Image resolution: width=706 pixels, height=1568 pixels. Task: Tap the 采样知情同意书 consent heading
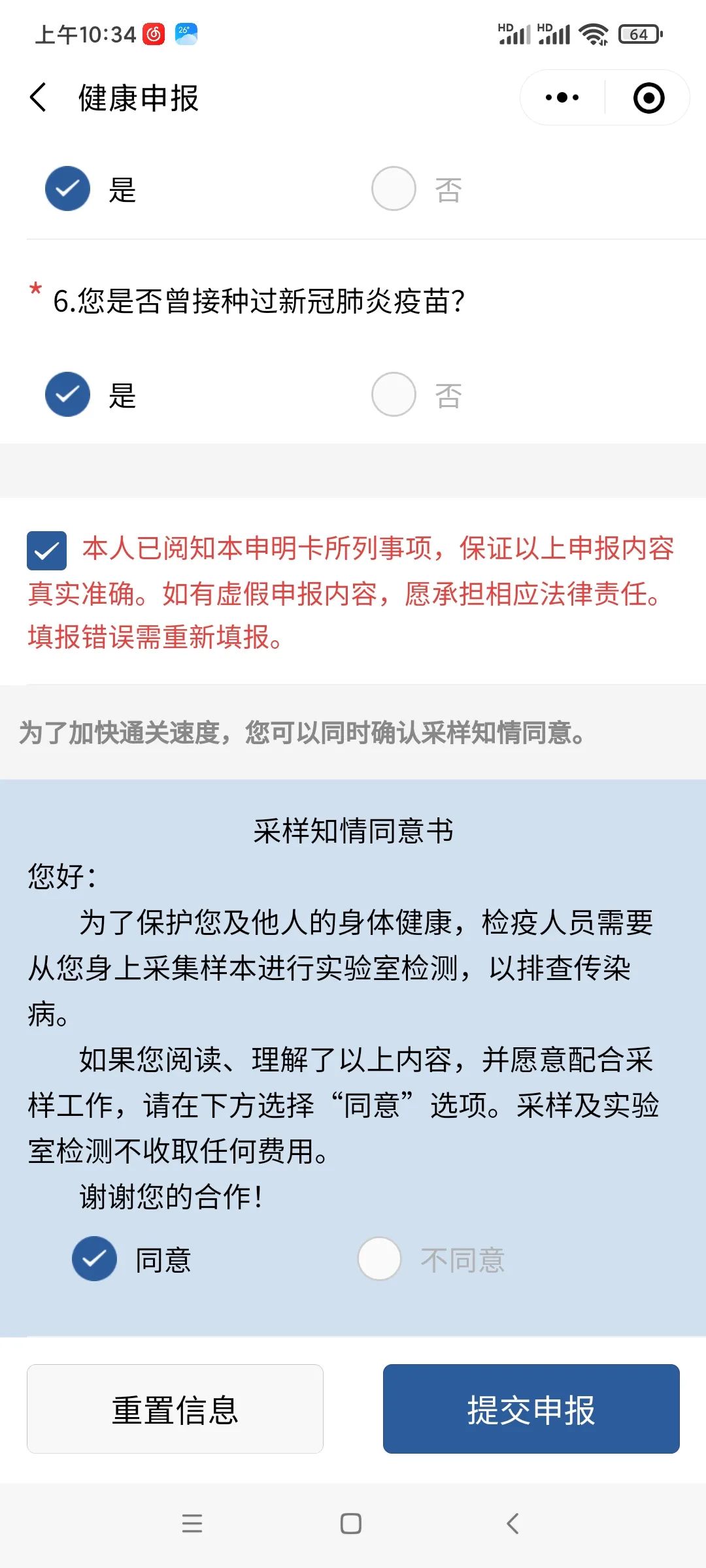pos(353,830)
